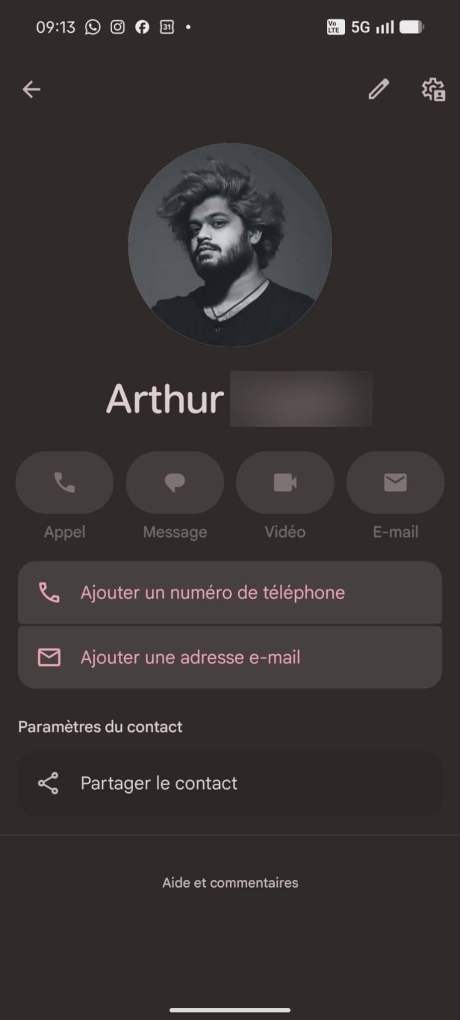Tap the E-mail button
This screenshot has height=1020, width=460.
point(396,483)
